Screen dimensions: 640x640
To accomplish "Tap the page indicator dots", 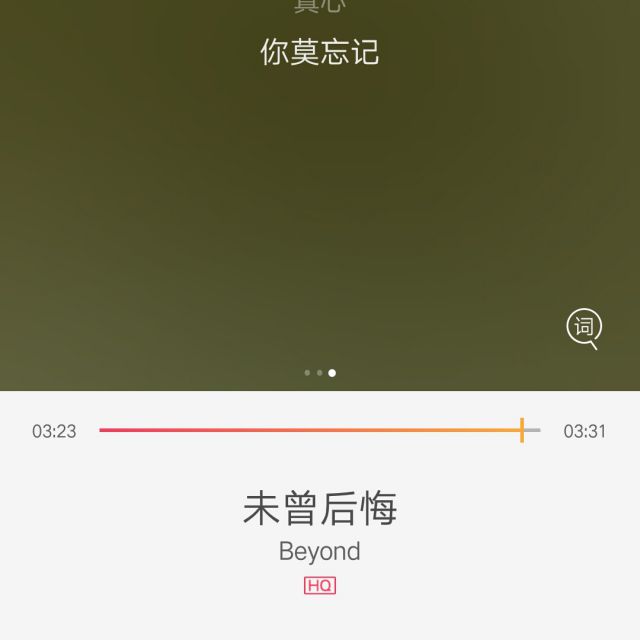I will (x=320, y=373).
